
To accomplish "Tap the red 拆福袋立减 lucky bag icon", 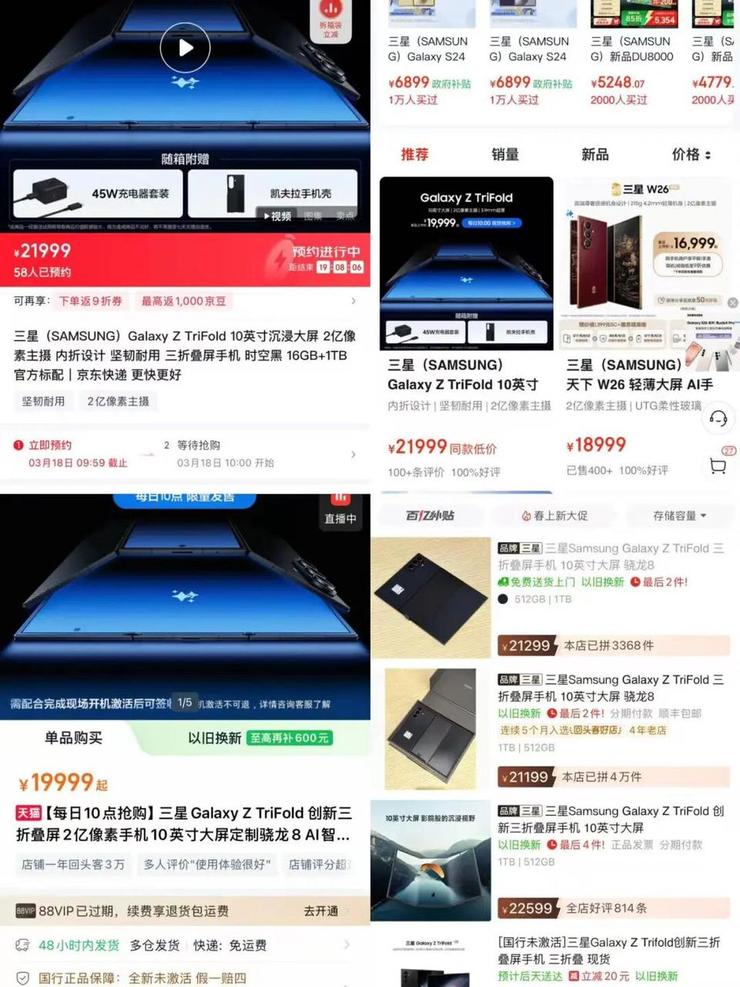I will pyautogui.click(x=330, y=18).
